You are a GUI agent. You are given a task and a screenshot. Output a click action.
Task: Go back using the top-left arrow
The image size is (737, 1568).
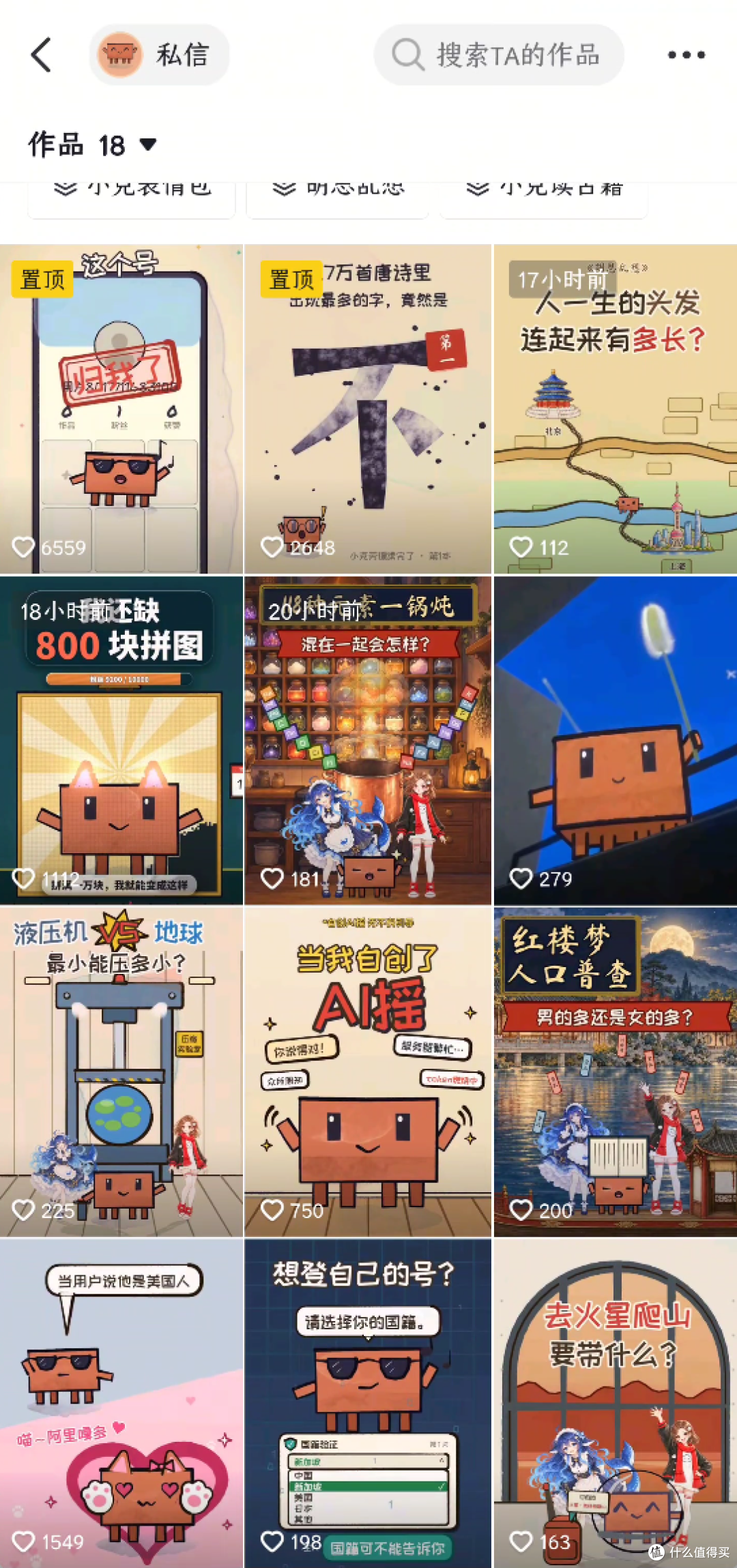[x=42, y=55]
